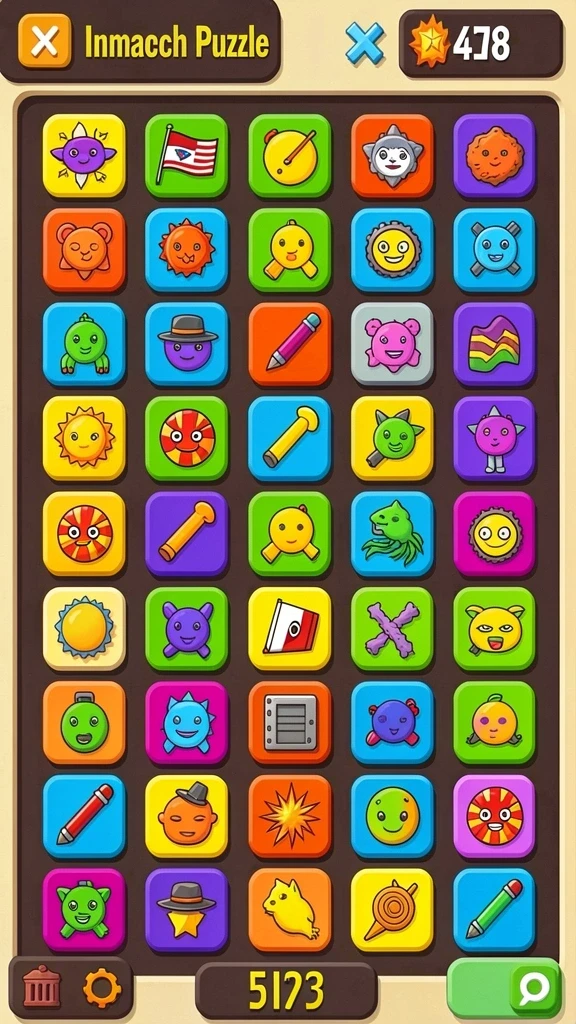
Task: Pick the striped rainbow wave tile
Action: point(494,344)
